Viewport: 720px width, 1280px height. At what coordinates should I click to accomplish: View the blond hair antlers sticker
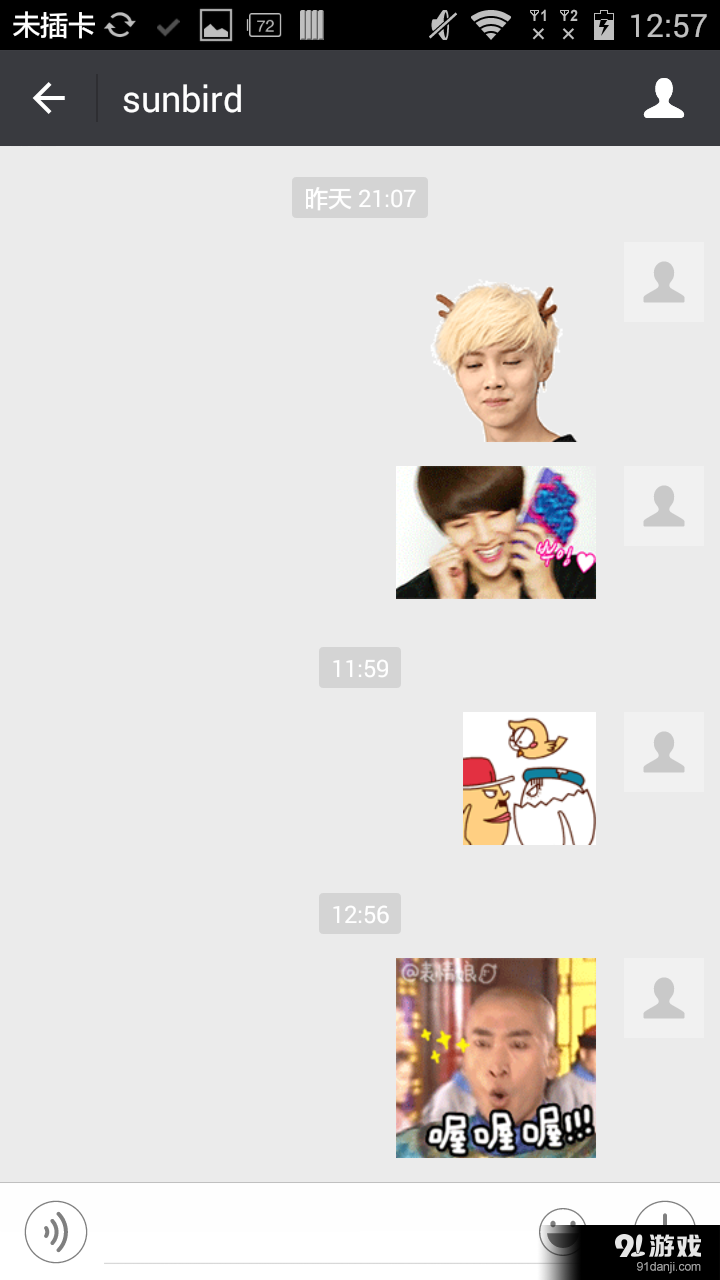pyautogui.click(x=500, y=362)
